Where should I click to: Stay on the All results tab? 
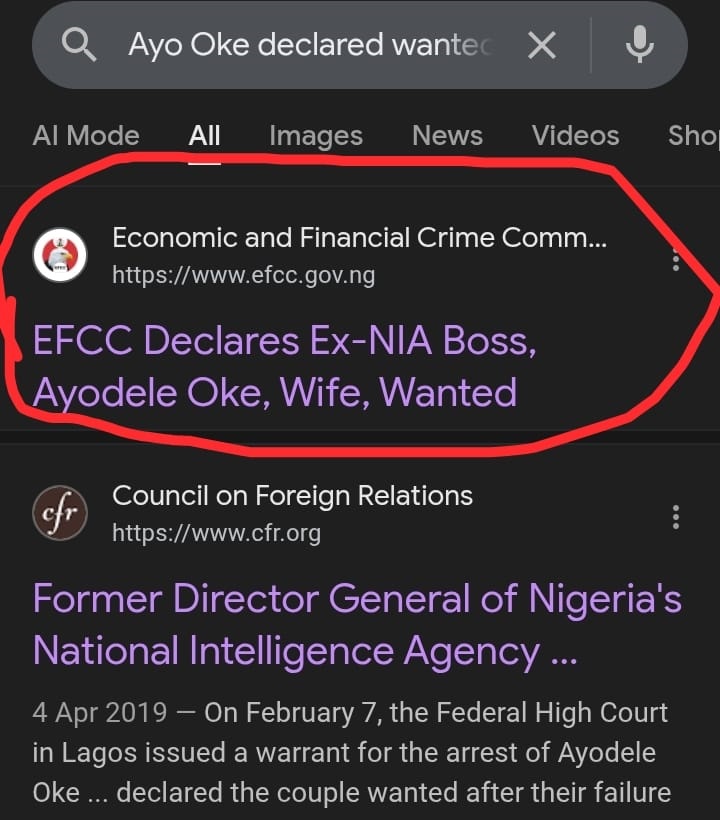click(x=204, y=135)
